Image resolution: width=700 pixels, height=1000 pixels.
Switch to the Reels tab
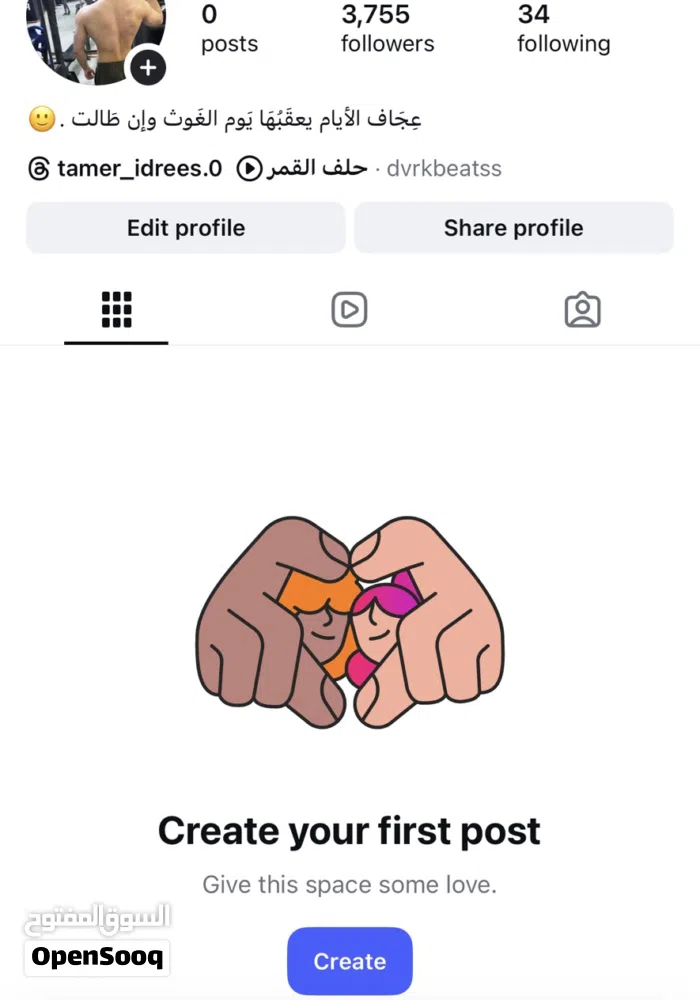(349, 310)
